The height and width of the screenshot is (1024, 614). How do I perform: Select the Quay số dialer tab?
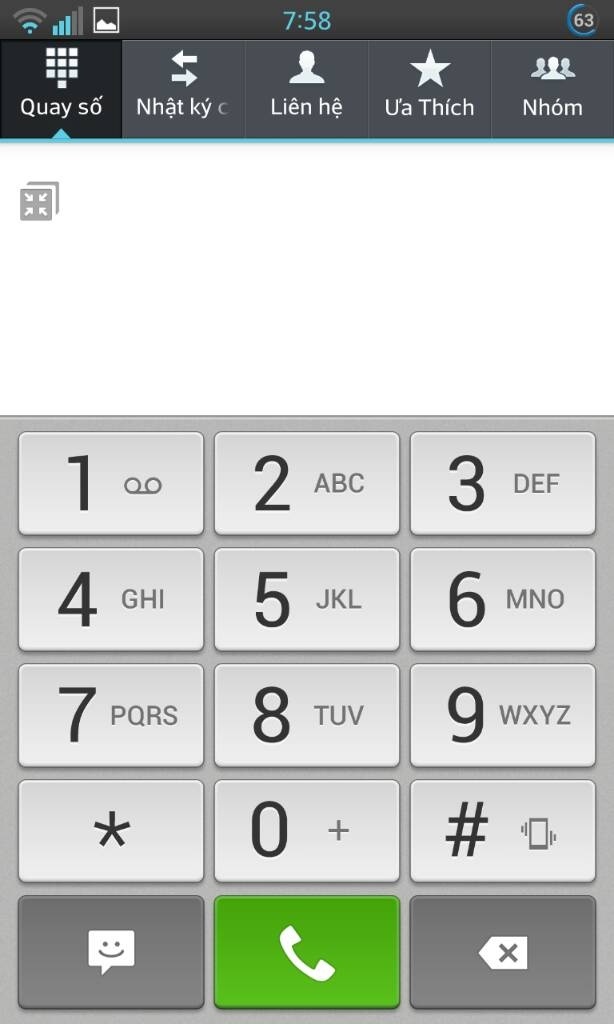(x=61, y=89)
